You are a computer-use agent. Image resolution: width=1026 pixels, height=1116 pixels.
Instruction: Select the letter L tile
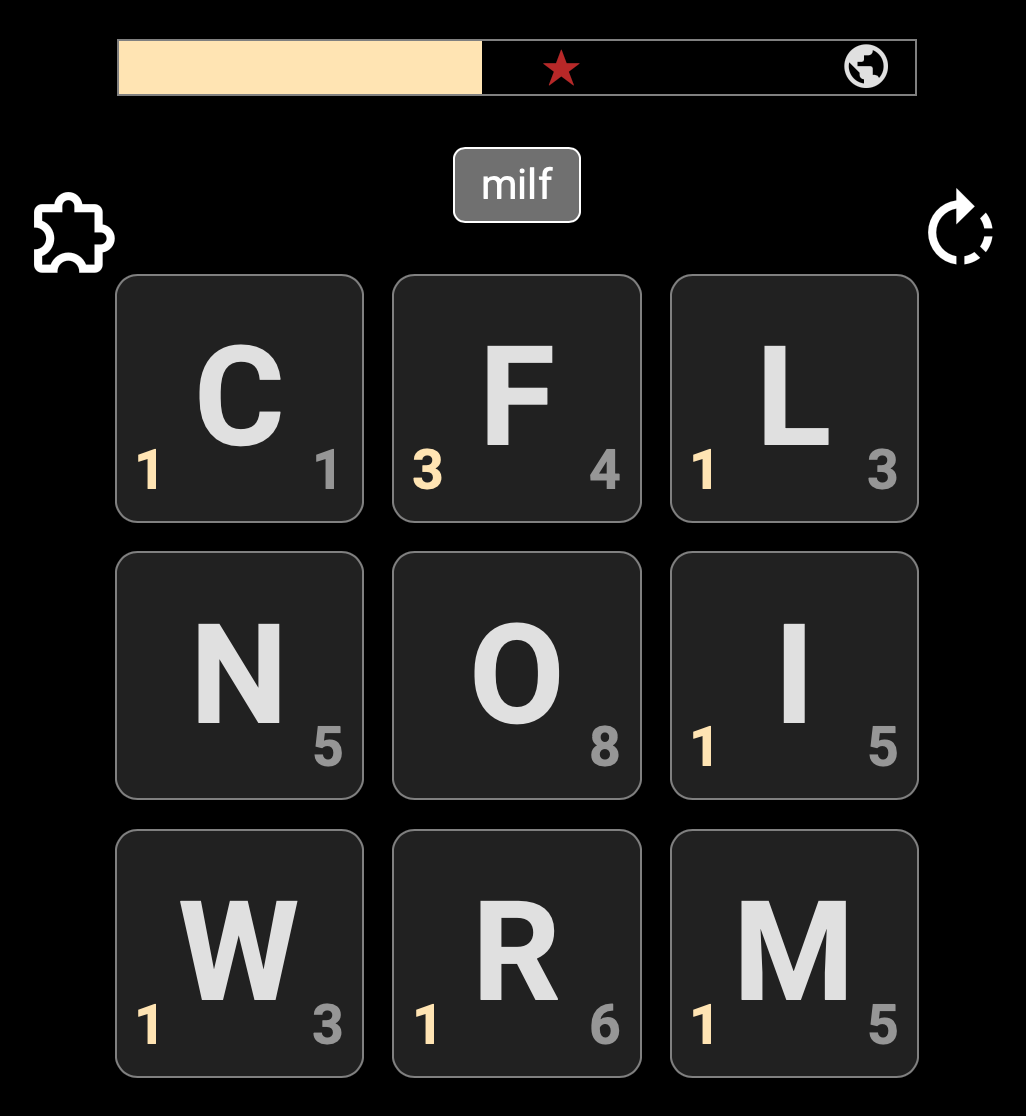[794, 398]
